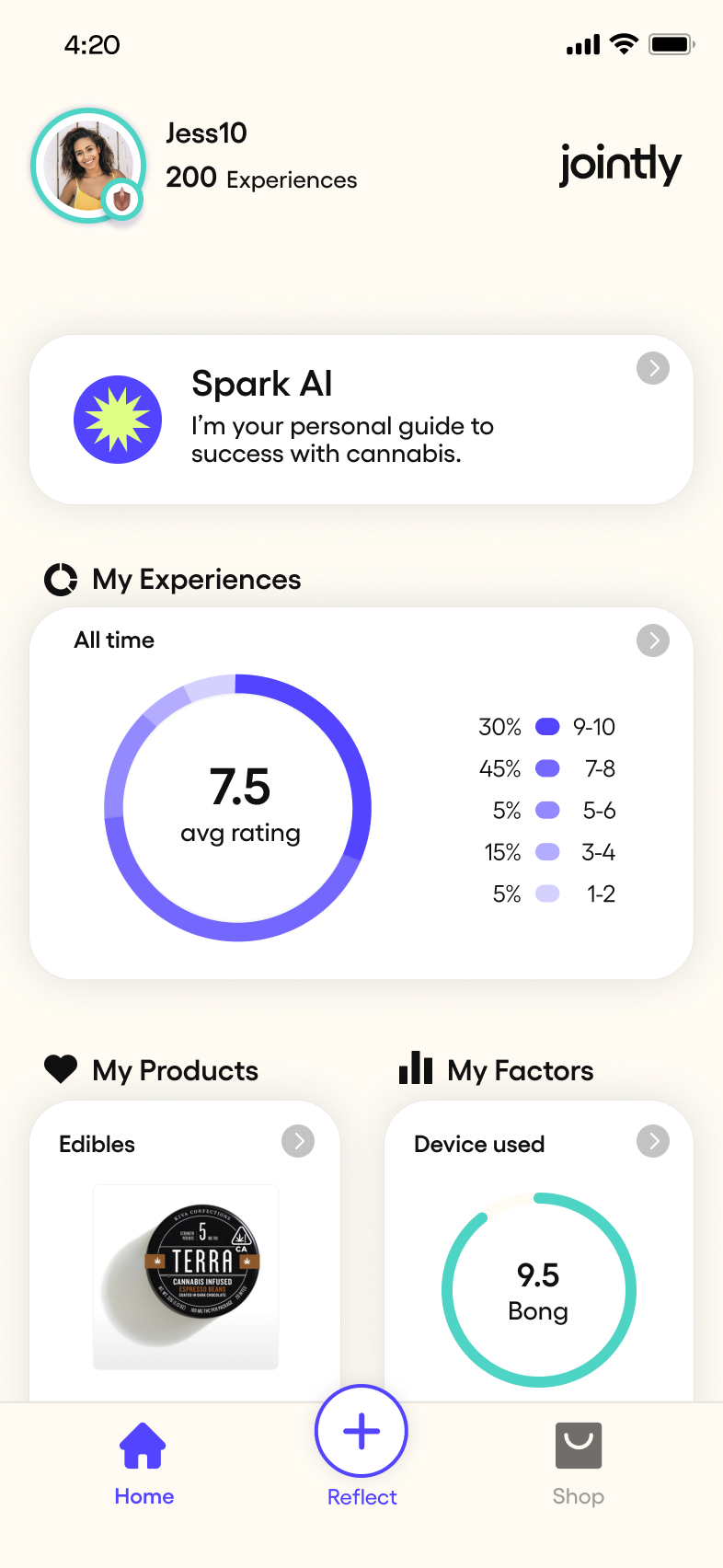Click the bar chart icon beside My Factors
Image resolution: width=723 pixels, height=1568 pixels.
click(x=416, y=1068)
